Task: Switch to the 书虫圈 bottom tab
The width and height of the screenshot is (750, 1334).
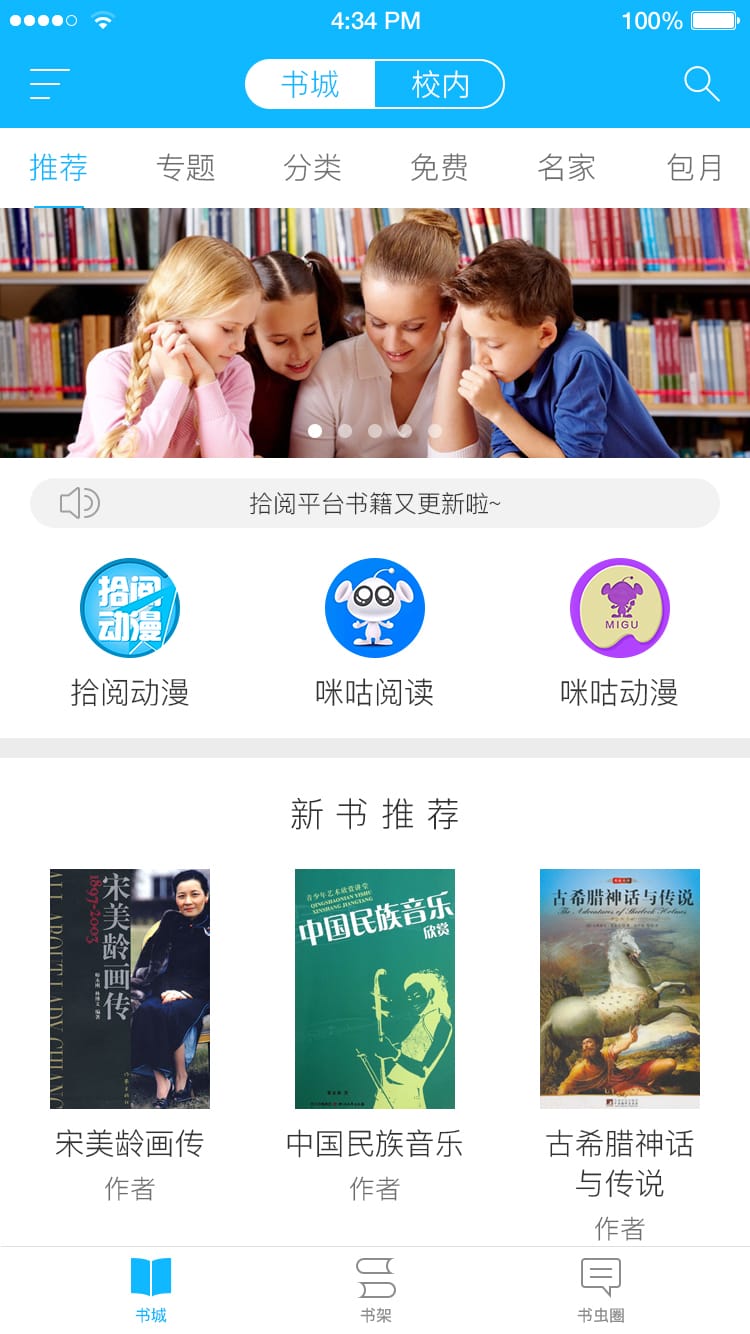Action: pyautogui.click(x=601, y=1290)
